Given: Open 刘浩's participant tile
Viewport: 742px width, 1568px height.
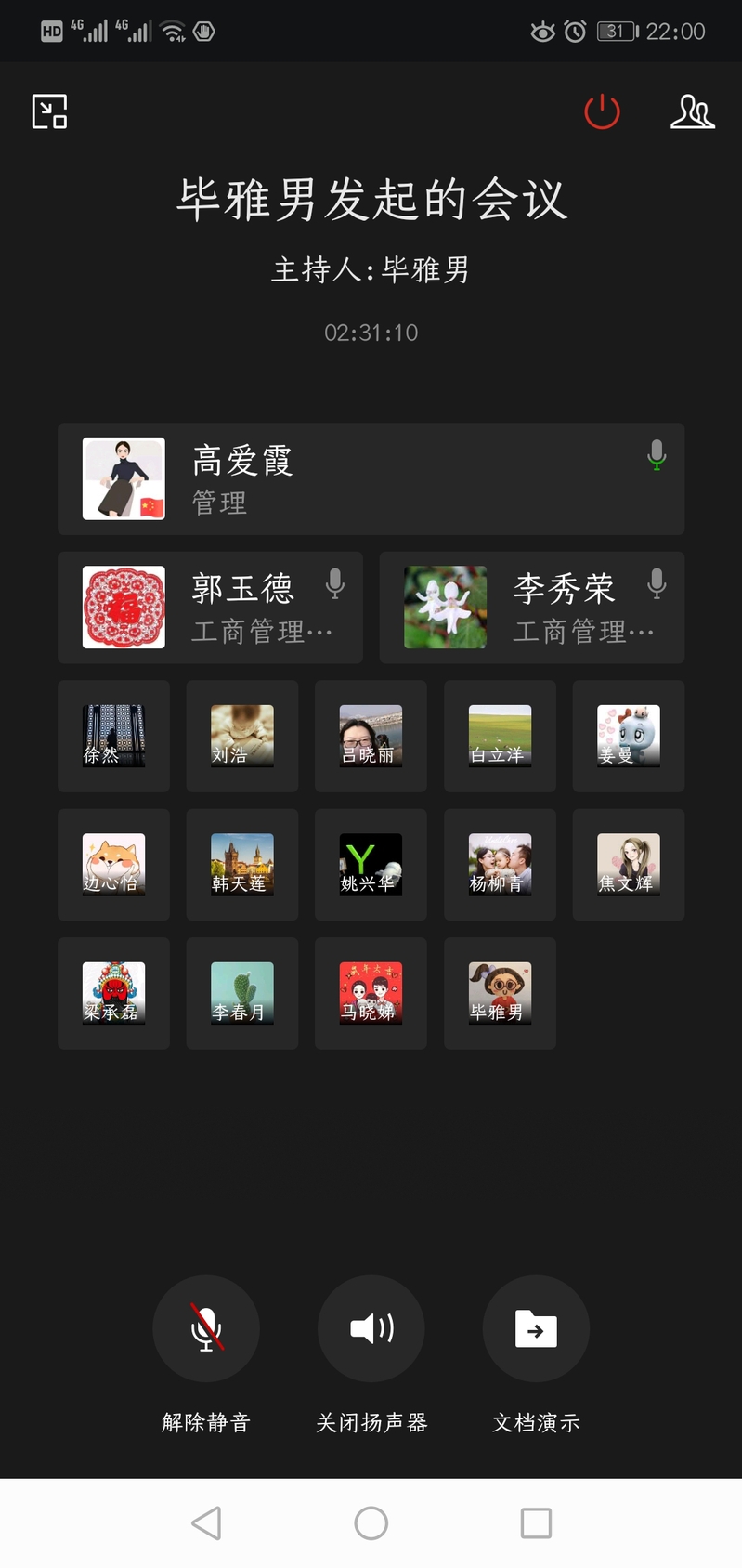Looking at the screenshot, I should pyautogui.click(x=242, y=736).
